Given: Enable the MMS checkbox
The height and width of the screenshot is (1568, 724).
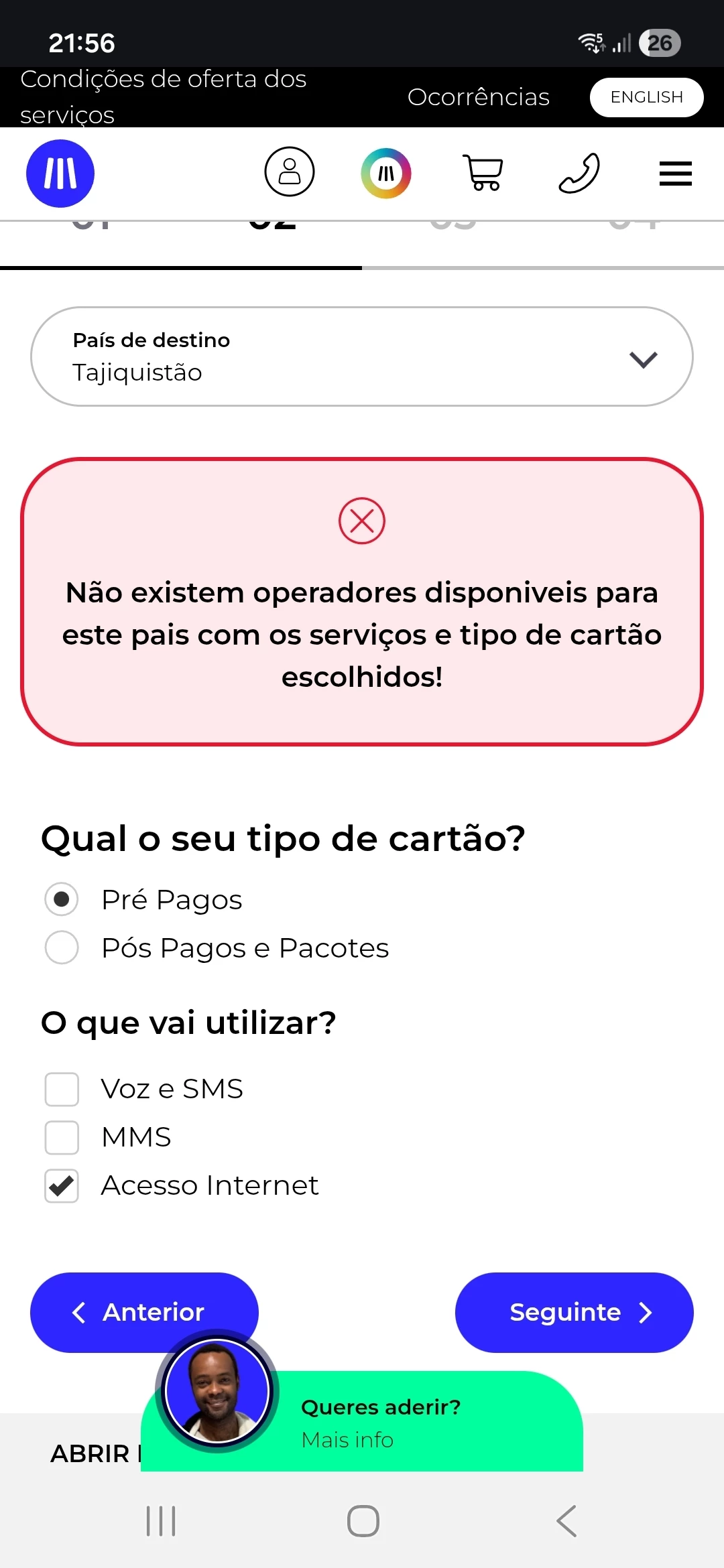Looking at the screenshot, I should (x=62, y=1137).
